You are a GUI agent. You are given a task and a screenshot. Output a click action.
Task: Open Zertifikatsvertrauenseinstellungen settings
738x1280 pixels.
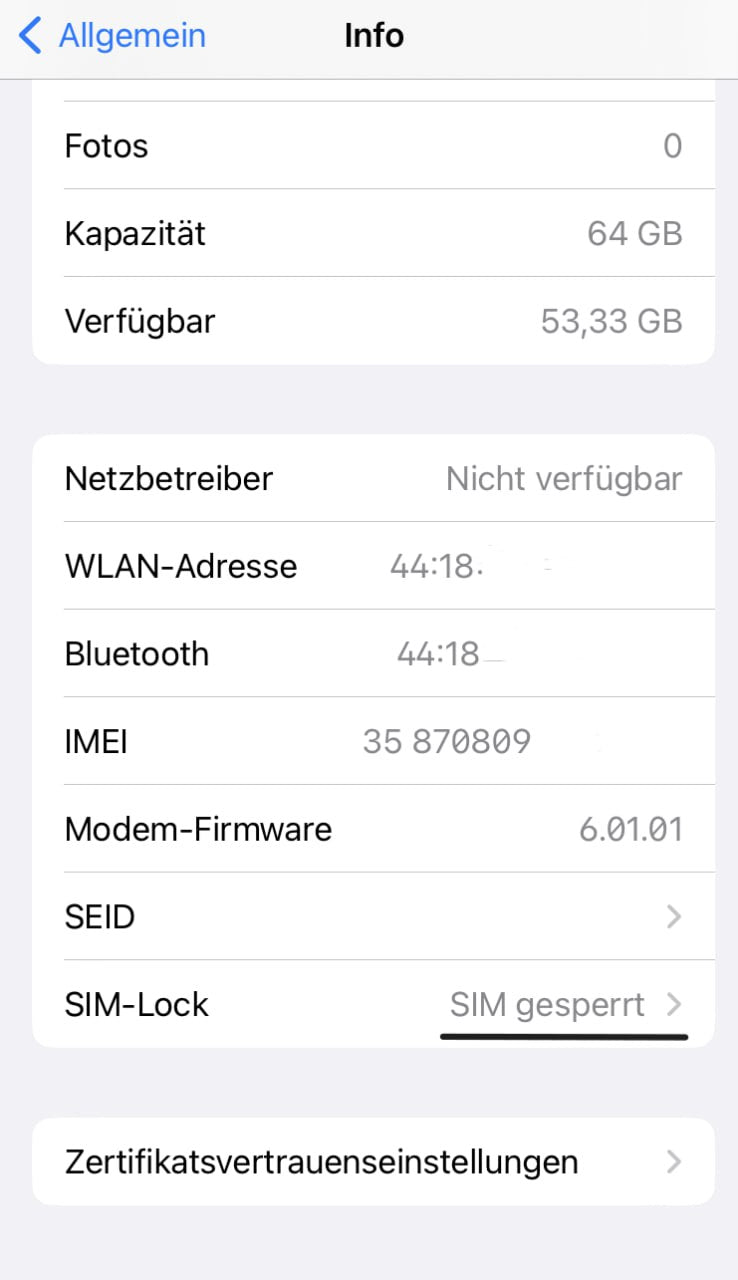click(321, 1161)
